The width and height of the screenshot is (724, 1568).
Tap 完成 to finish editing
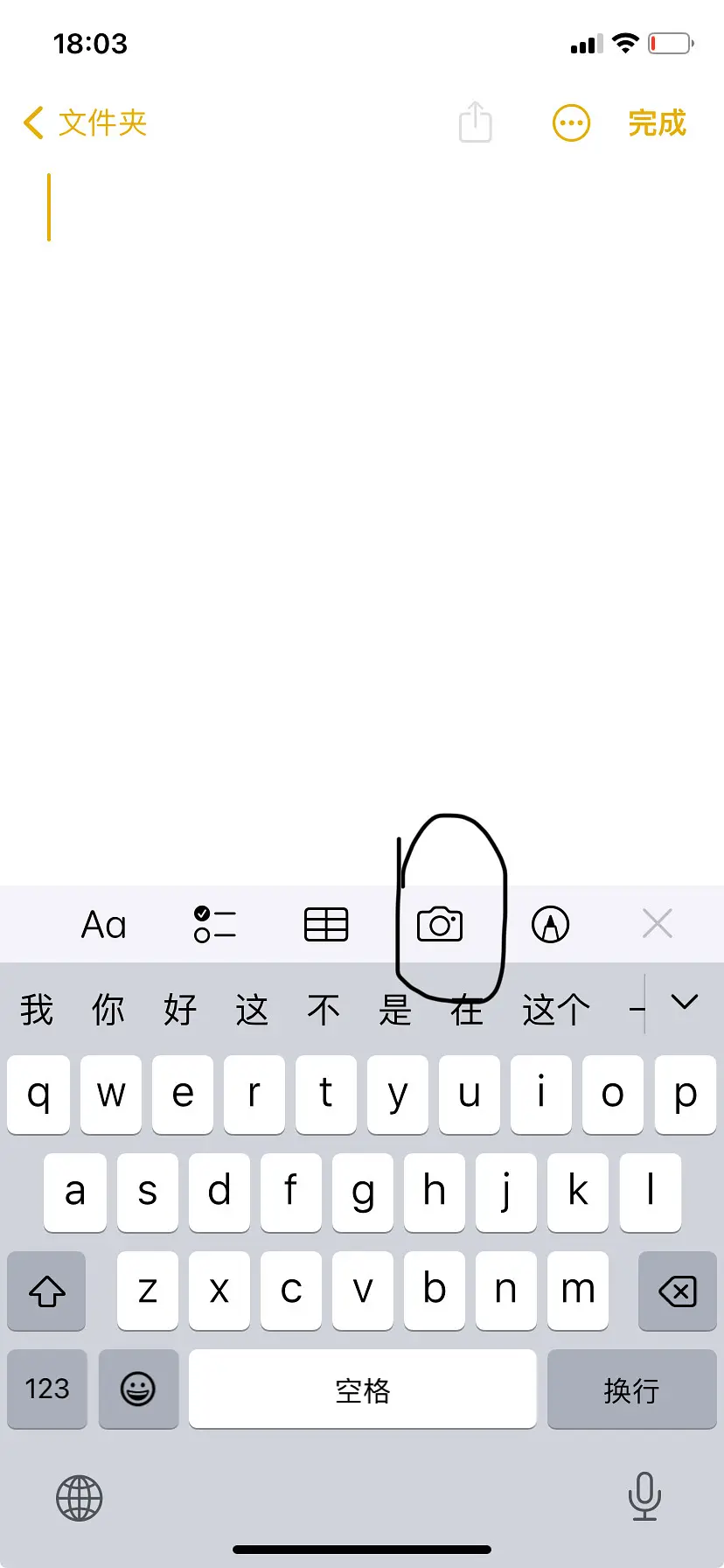click(x=657, y=123)
